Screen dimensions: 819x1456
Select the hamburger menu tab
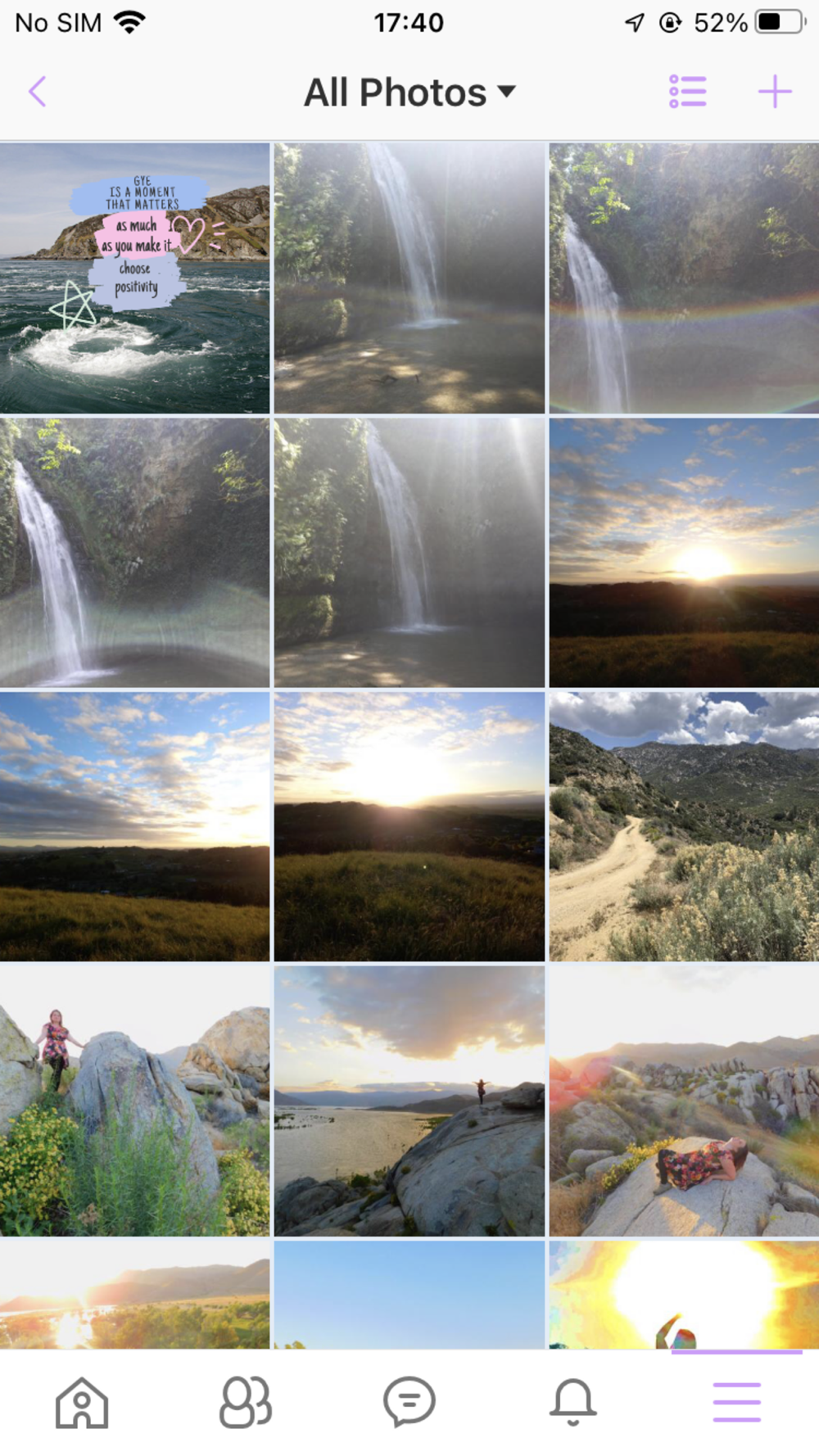point(736,1402)
